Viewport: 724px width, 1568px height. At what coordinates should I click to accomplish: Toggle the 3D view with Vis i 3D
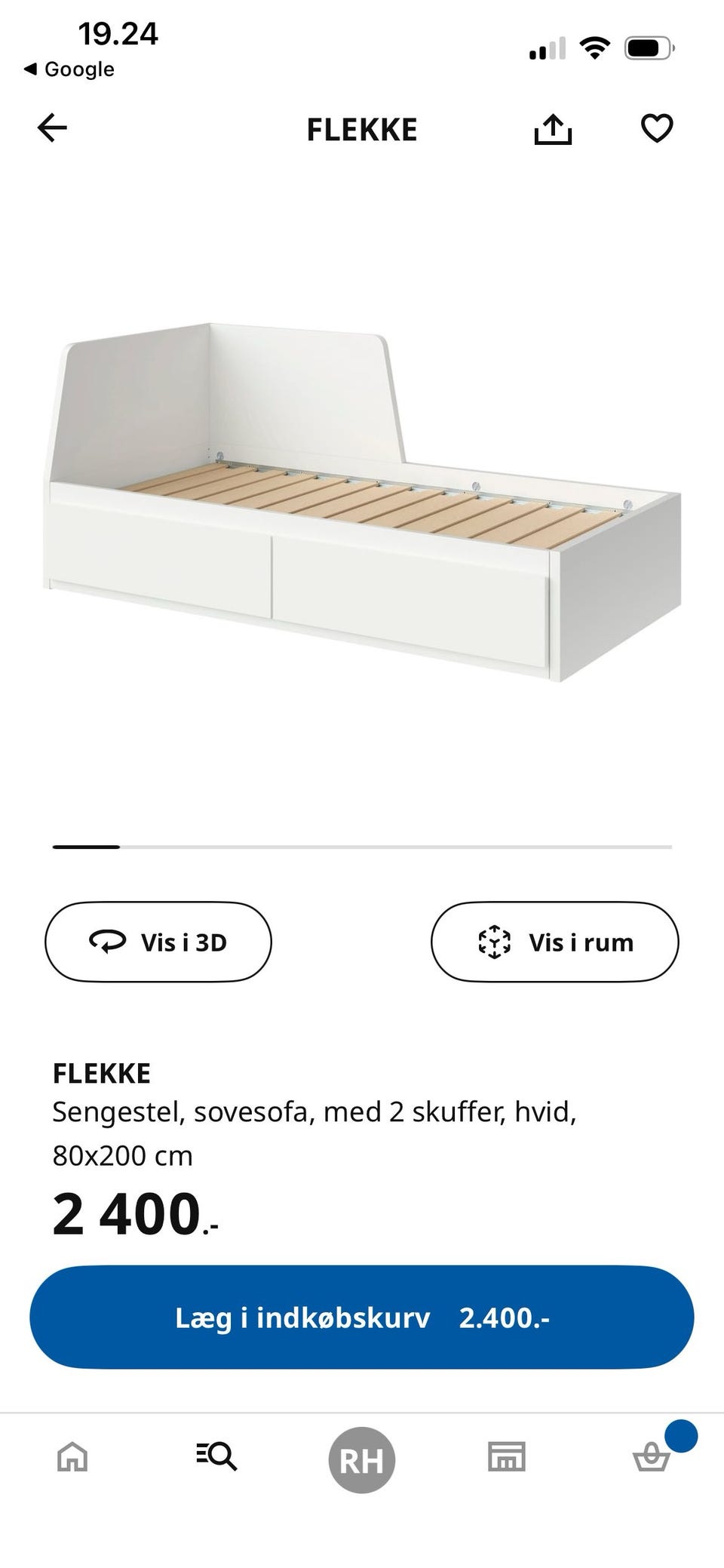click(157, 942)
